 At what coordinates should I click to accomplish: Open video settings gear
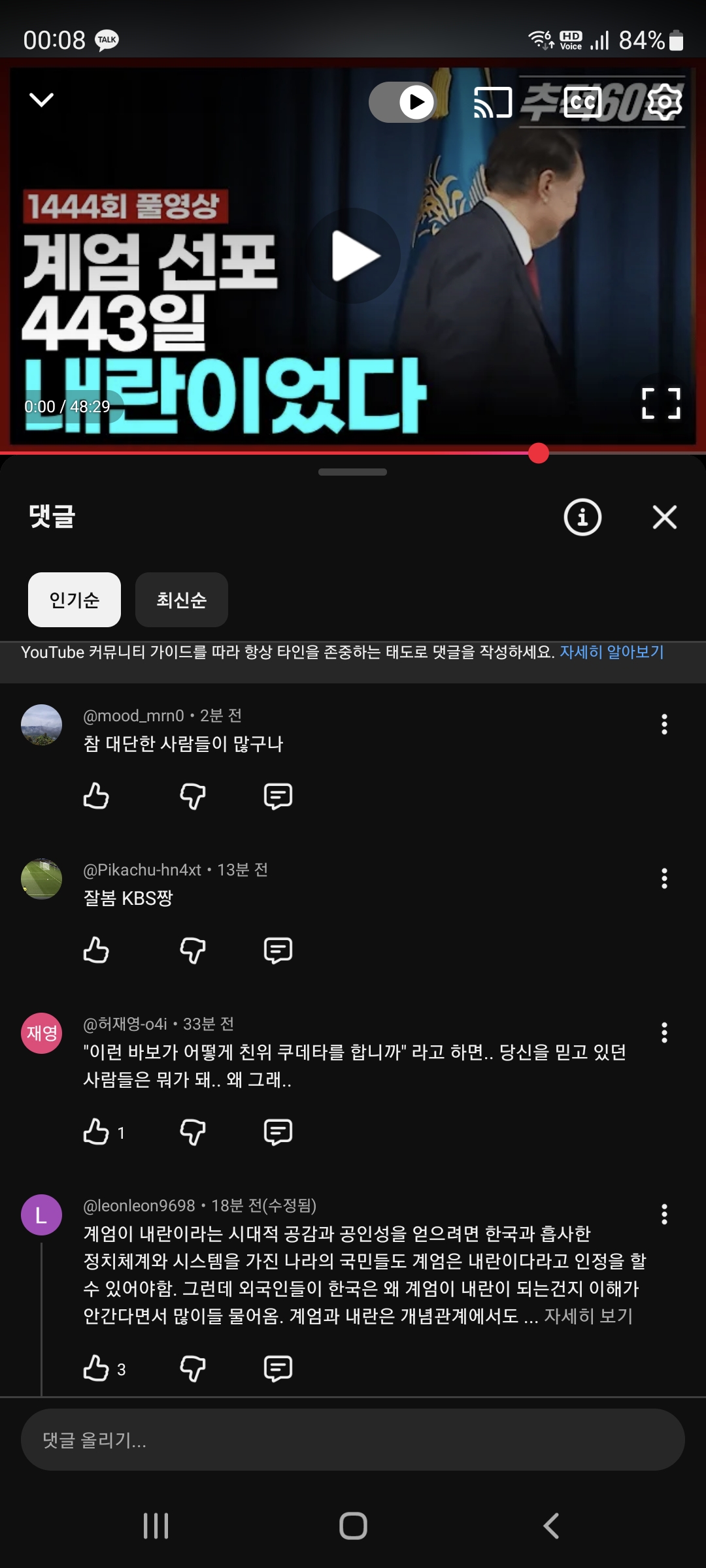pos(664,103)
